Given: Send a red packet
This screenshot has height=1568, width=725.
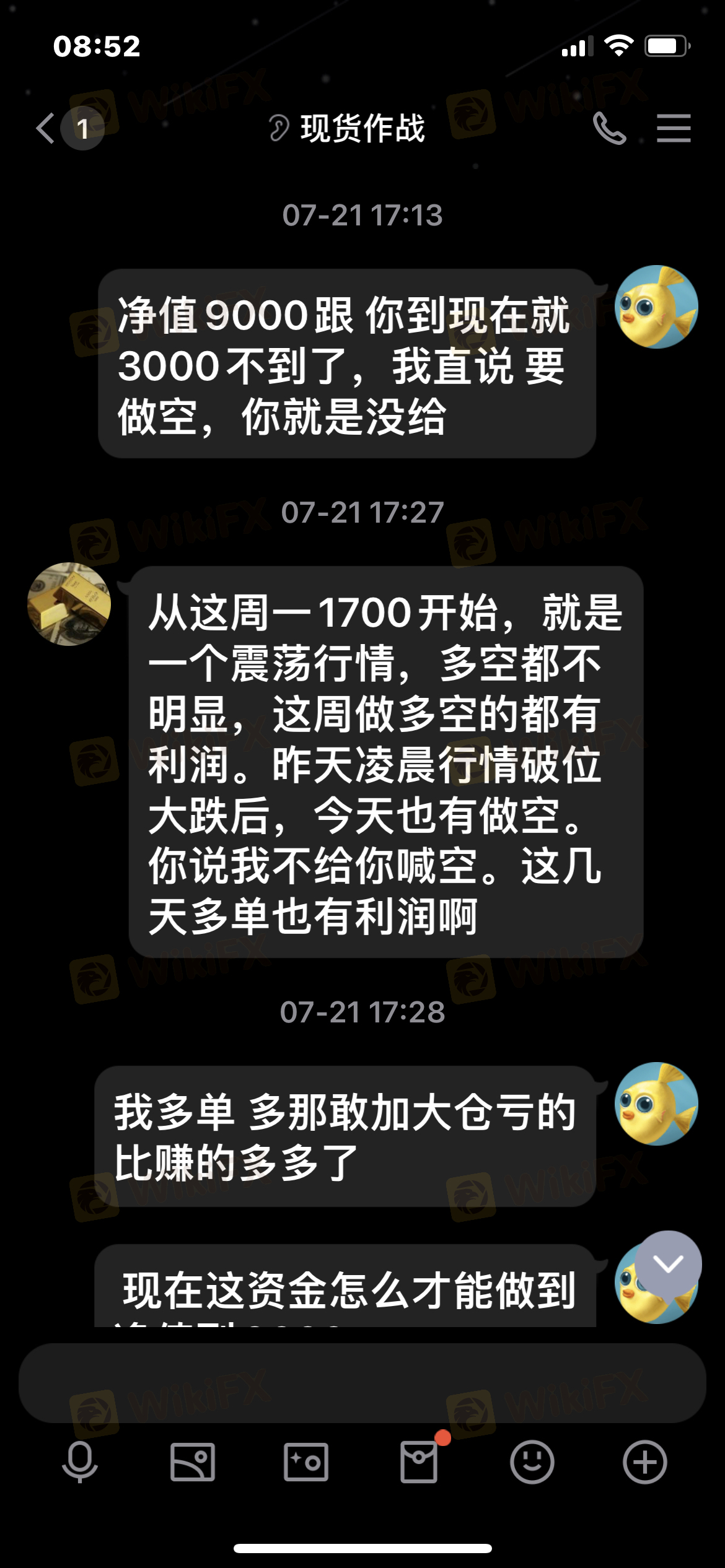Looking at the screenshot, I should [419, 1462].
